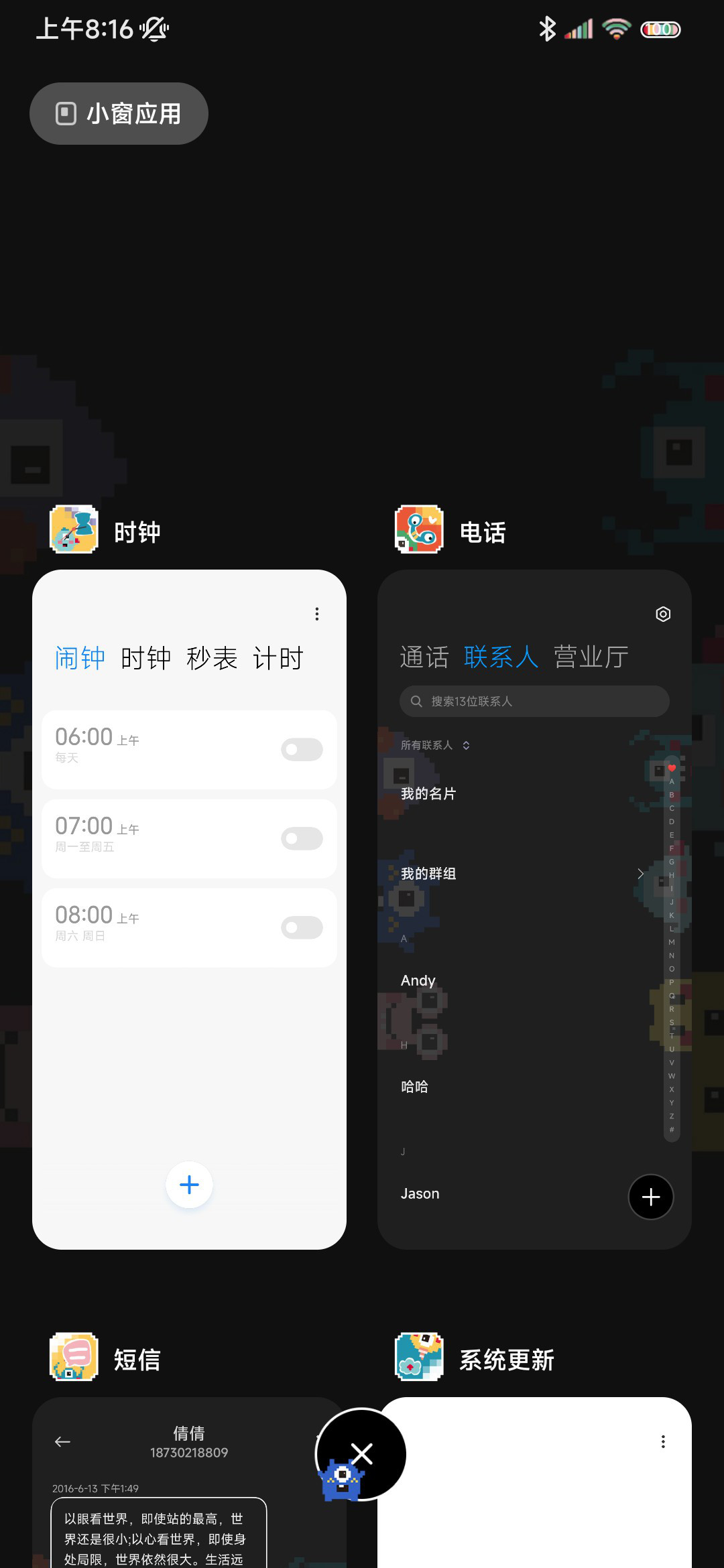Open the 电话 app card
Screen dimensions: 724x1568
point(534,909)
